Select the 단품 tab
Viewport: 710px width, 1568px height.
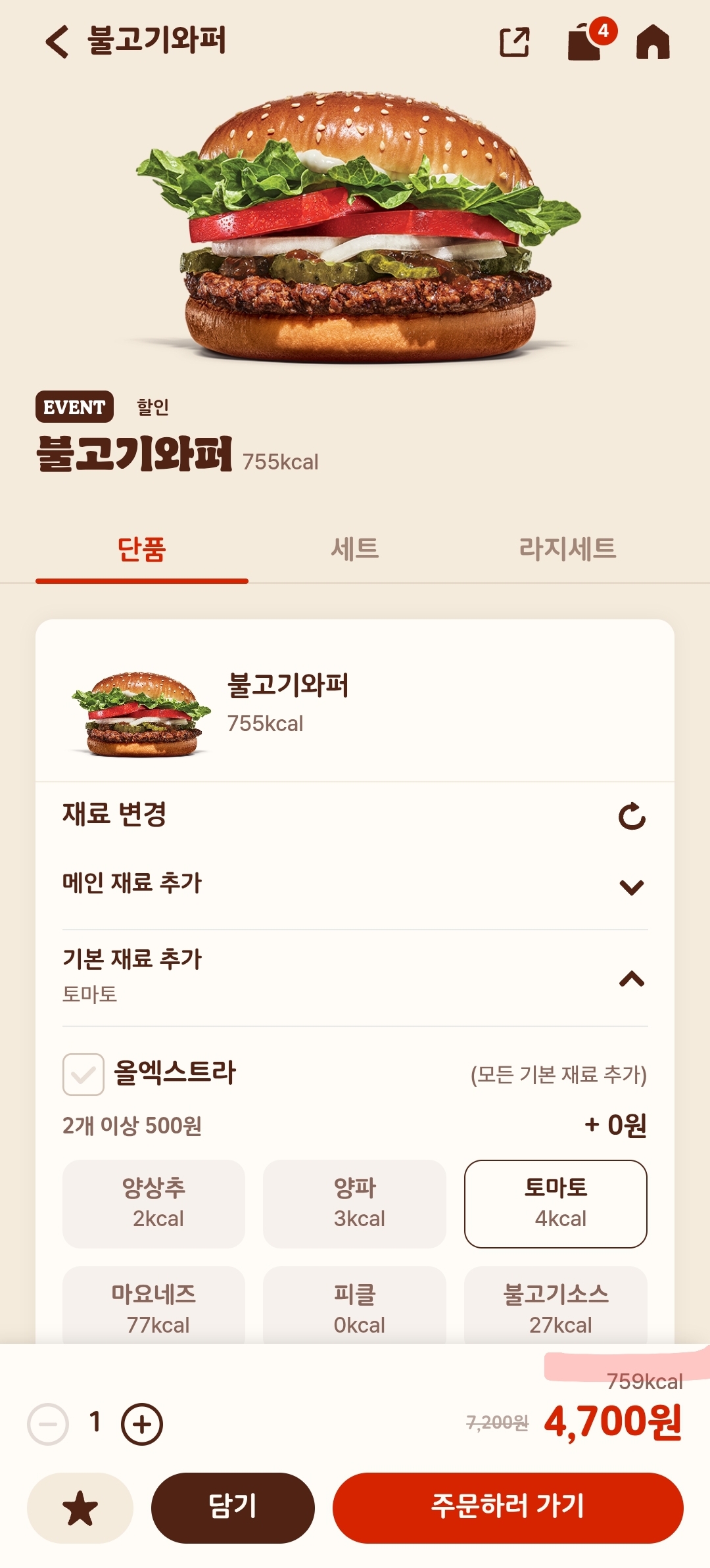(x=142, y=548)
